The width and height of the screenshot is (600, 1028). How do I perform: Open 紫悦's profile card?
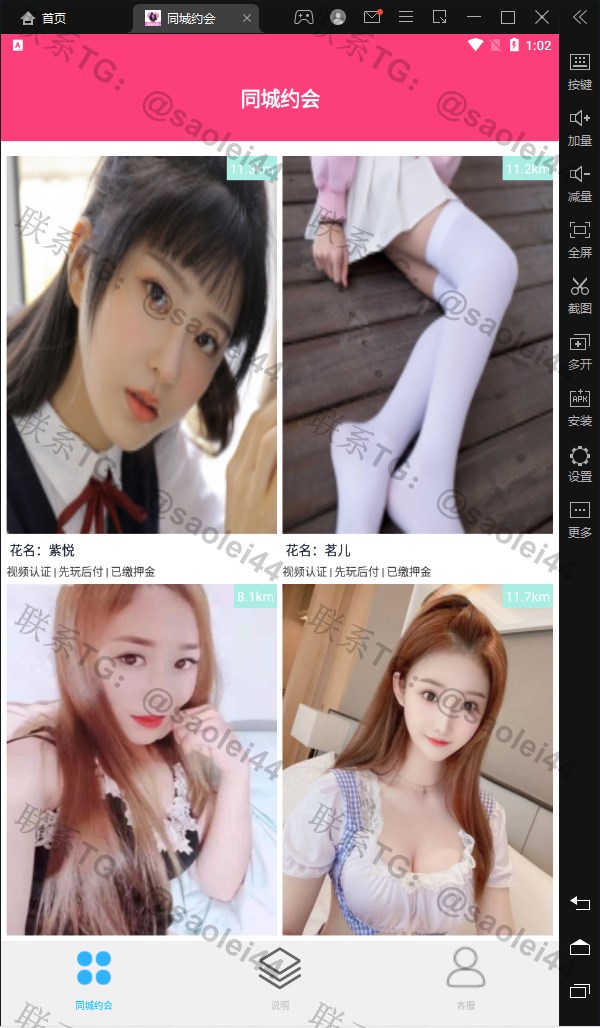[141, 345]
